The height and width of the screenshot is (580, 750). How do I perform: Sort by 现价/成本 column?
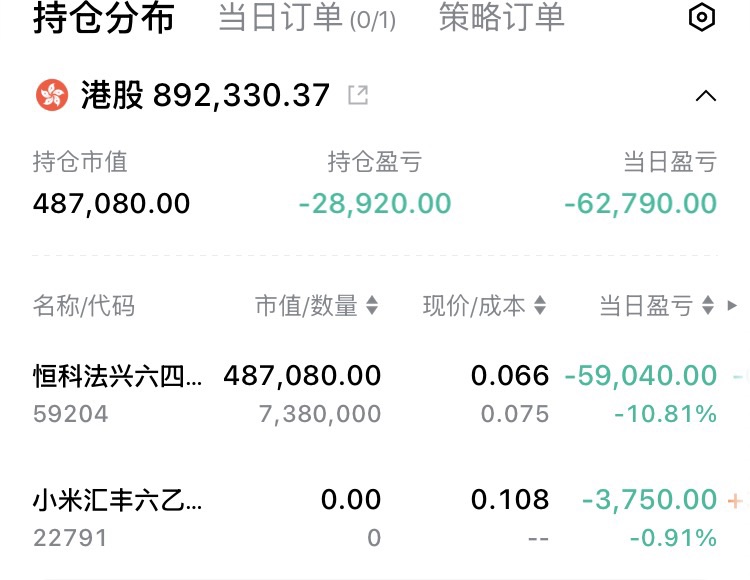pos(484,306)
